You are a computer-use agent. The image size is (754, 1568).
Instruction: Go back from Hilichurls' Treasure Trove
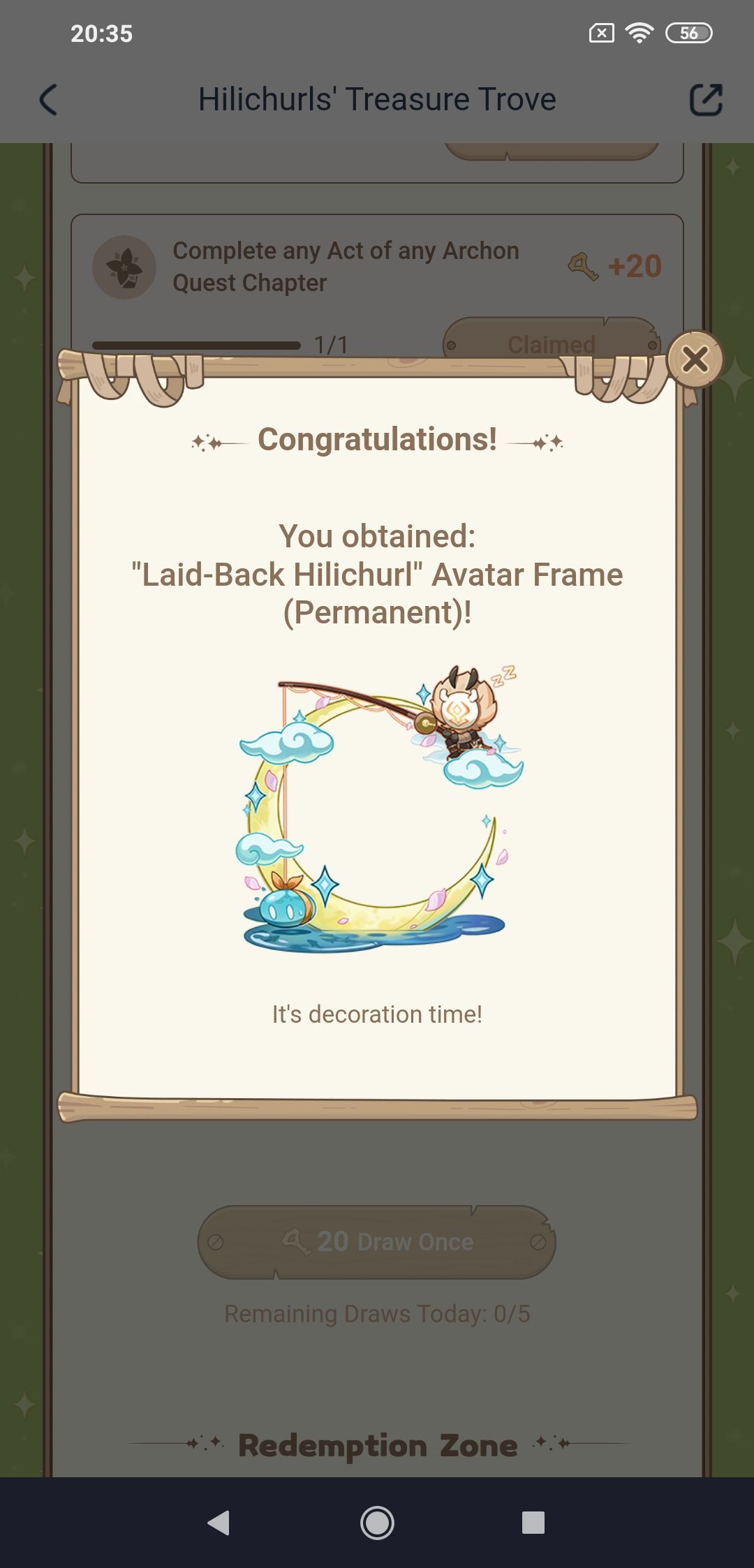(x=48, y=100)
